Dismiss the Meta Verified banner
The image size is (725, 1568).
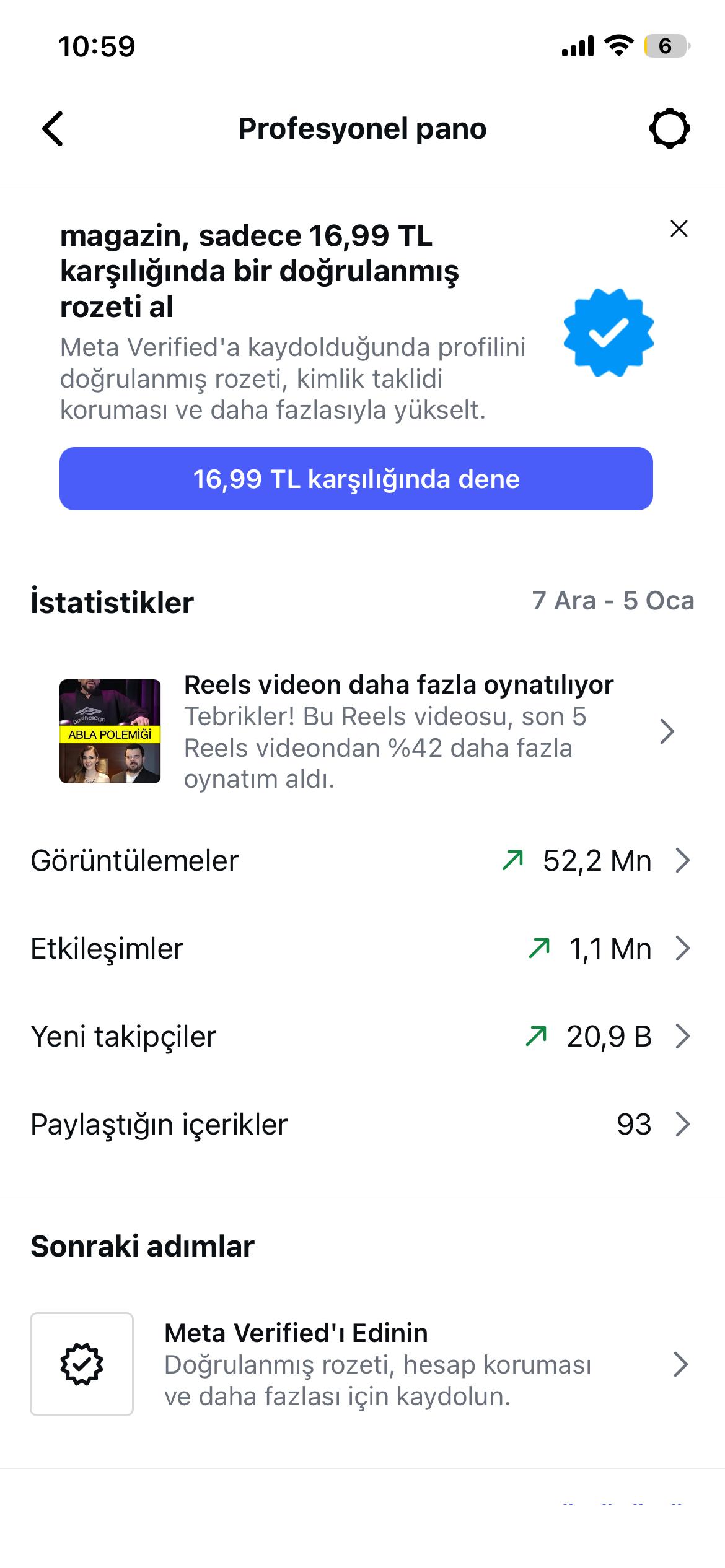point(679,229)
